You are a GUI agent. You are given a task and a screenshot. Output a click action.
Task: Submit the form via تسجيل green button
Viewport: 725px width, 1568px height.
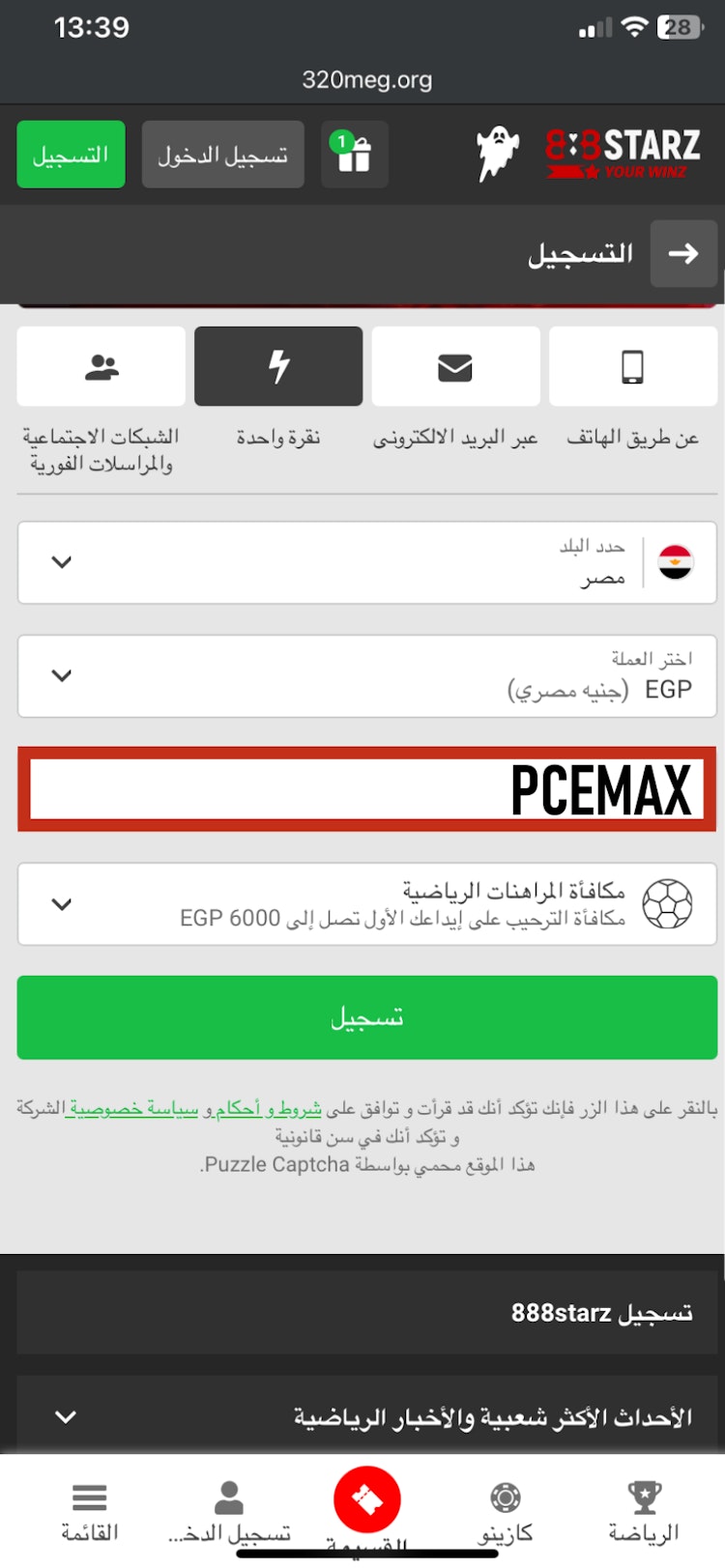pyautogui.click(x=366, y=1017)
